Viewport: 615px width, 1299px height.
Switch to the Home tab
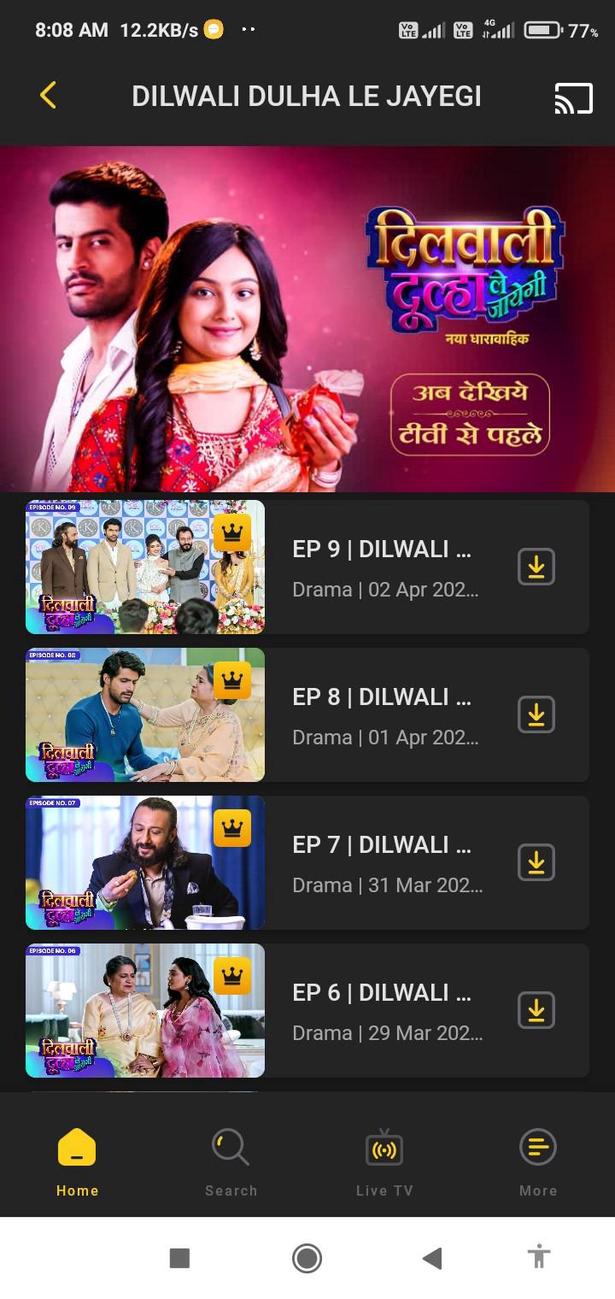click(x=77, y=1160)
